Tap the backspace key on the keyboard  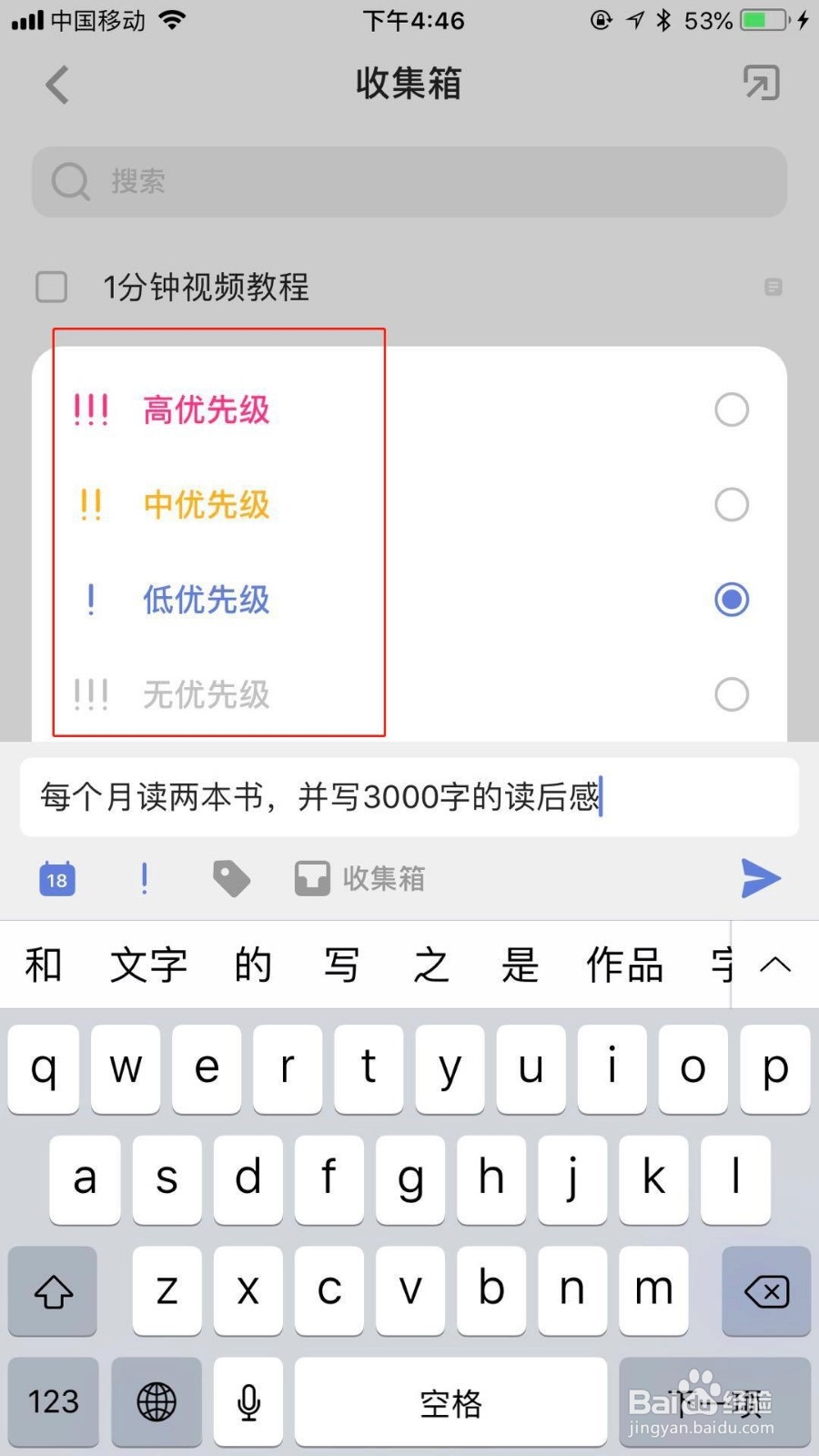pyautogui.click(x=765, y=1290)
